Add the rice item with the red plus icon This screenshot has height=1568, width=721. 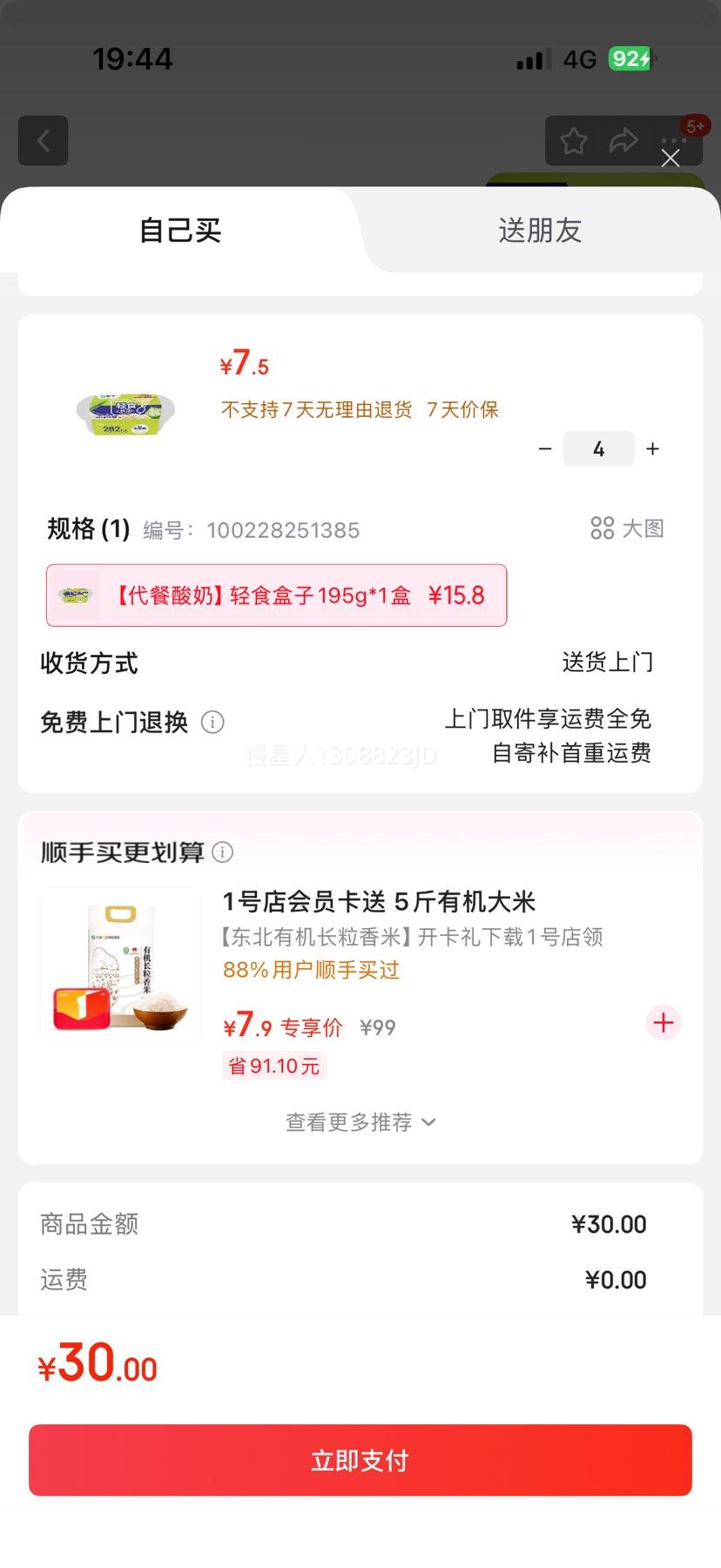tap(663, 1023)
